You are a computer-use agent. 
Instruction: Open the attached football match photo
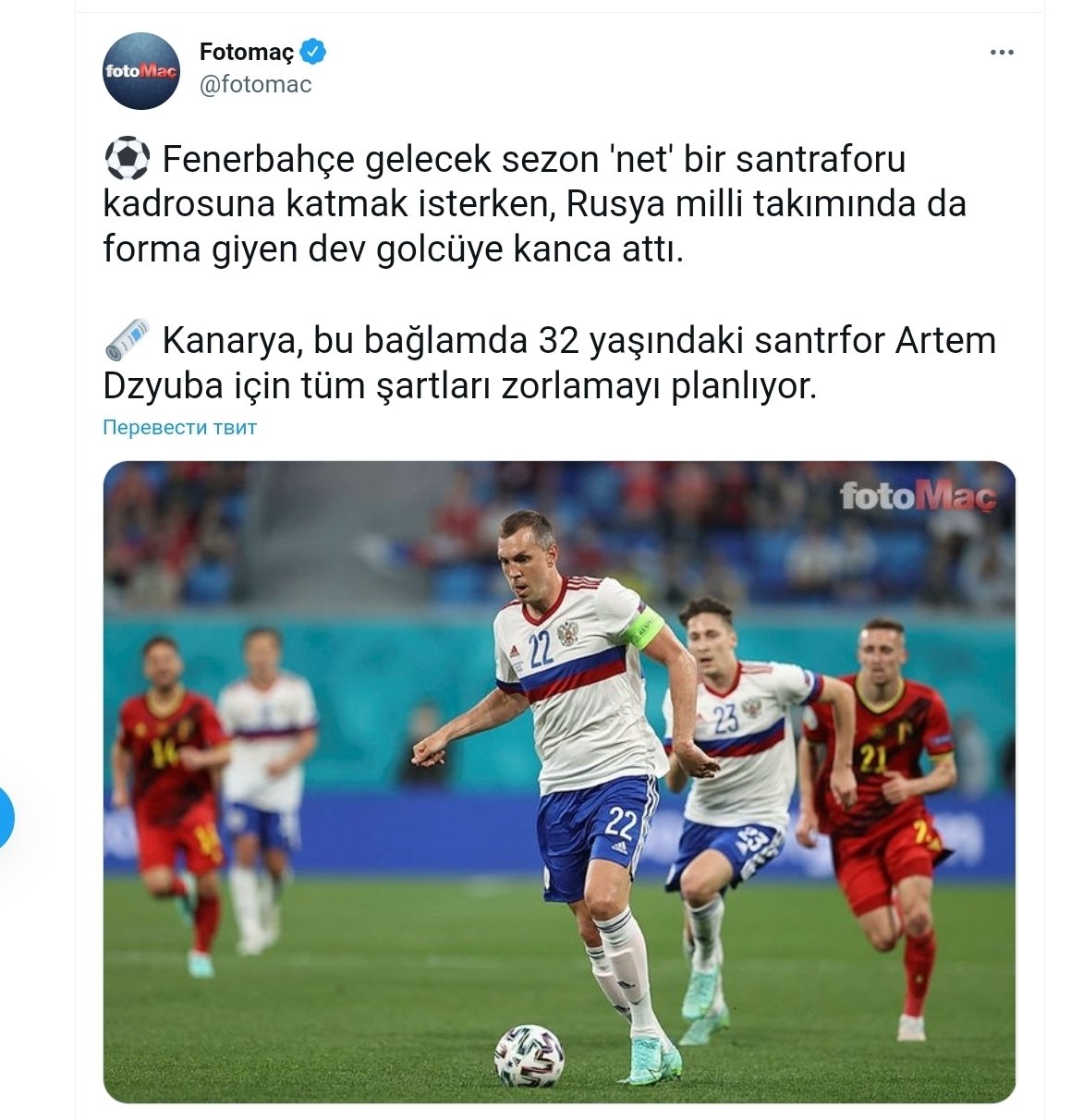click(558, 781)
